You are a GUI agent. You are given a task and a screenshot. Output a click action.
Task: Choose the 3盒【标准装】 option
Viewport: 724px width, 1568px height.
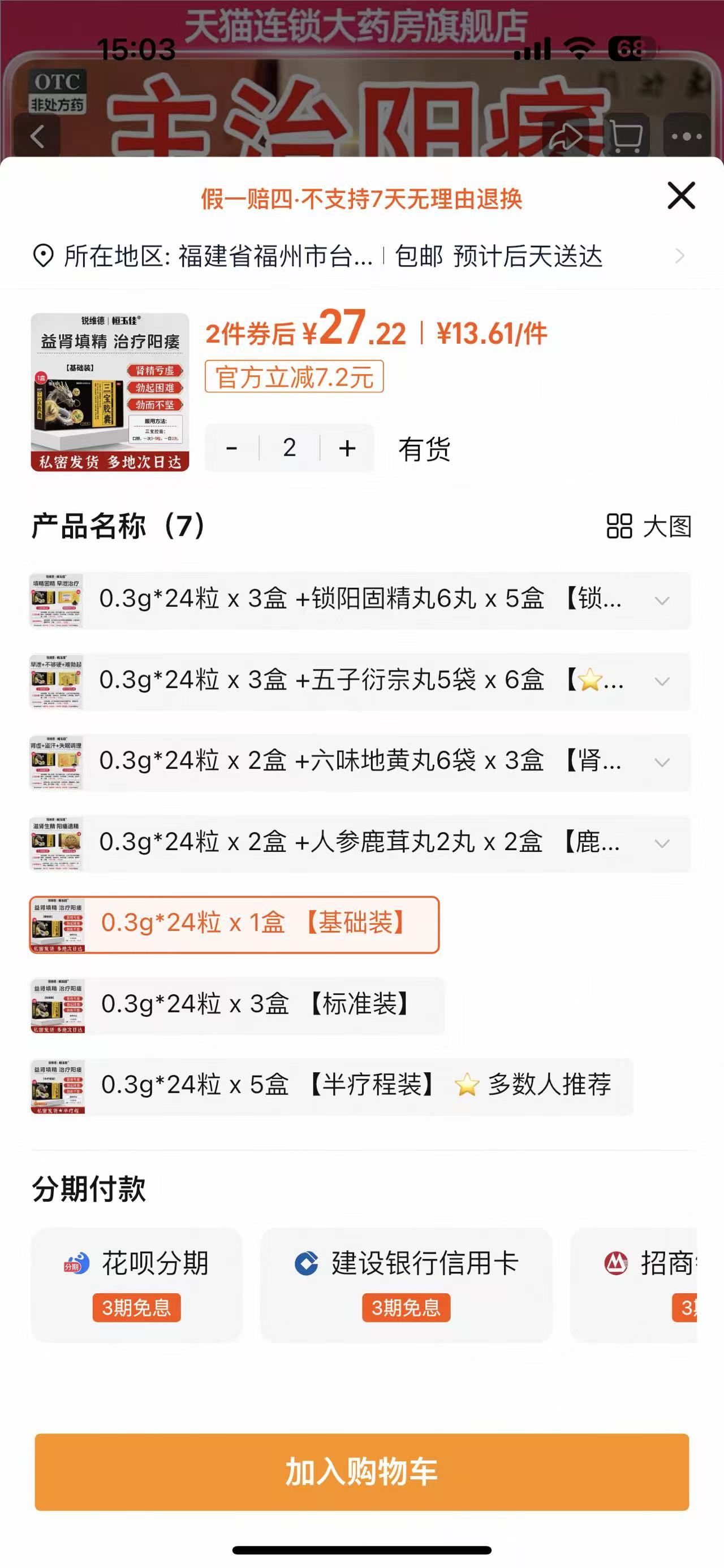click(x=238, y=1005)
